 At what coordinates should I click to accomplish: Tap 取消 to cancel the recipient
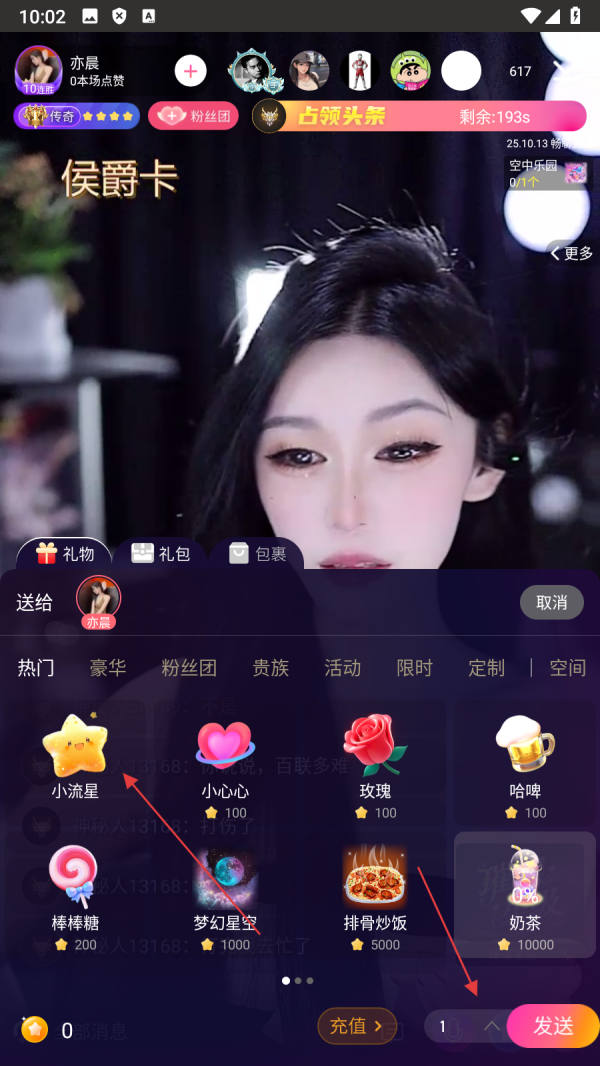[551, 602]
